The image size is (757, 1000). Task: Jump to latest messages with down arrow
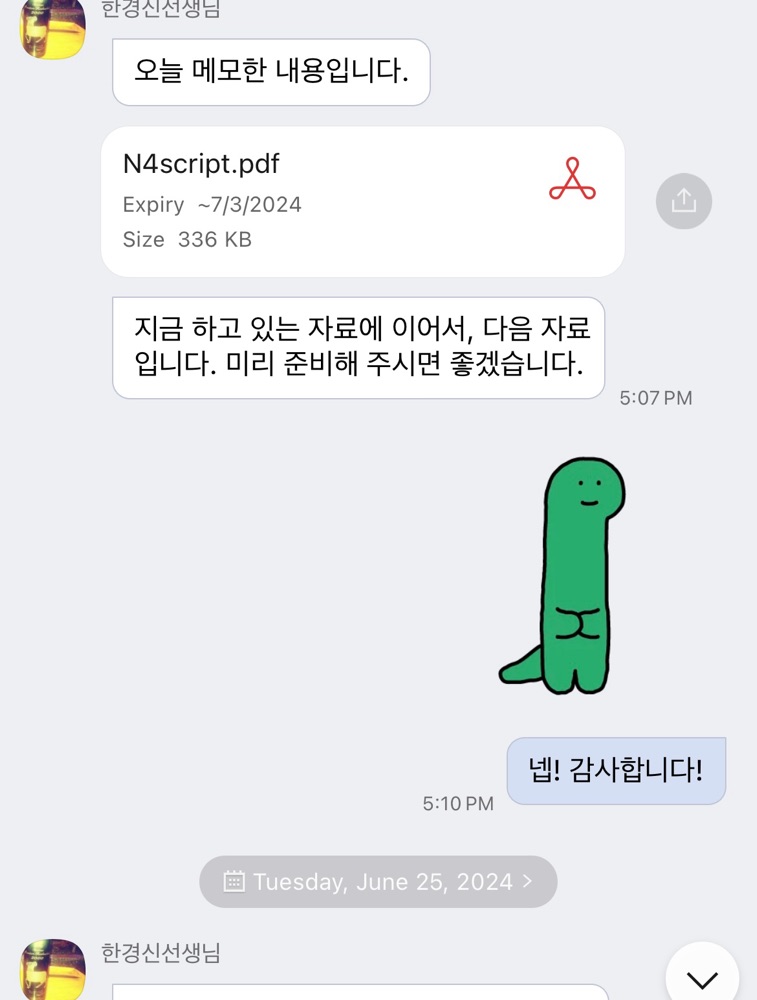coord(702,976)
